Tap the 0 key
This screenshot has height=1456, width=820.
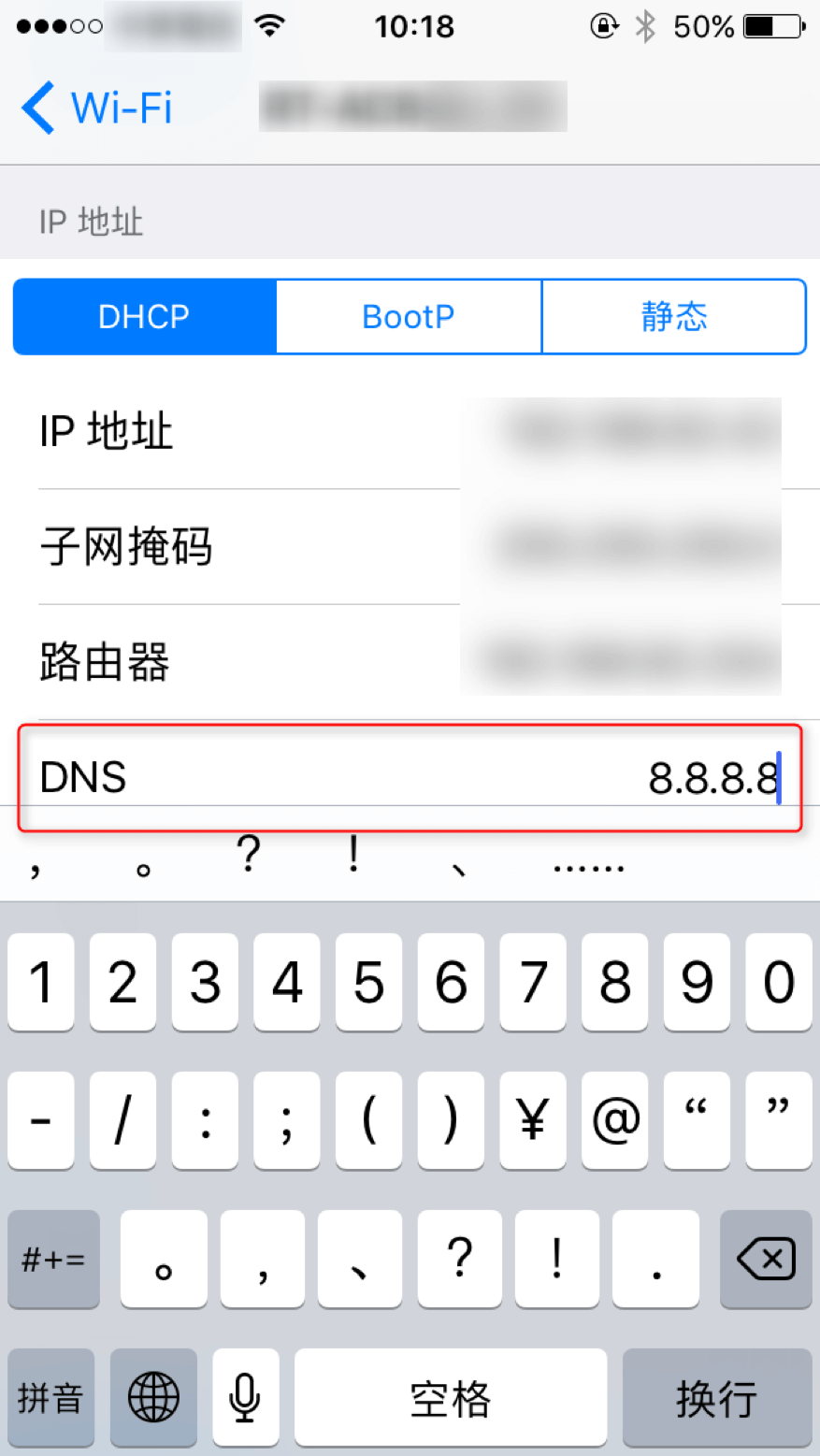pos(778,983)
